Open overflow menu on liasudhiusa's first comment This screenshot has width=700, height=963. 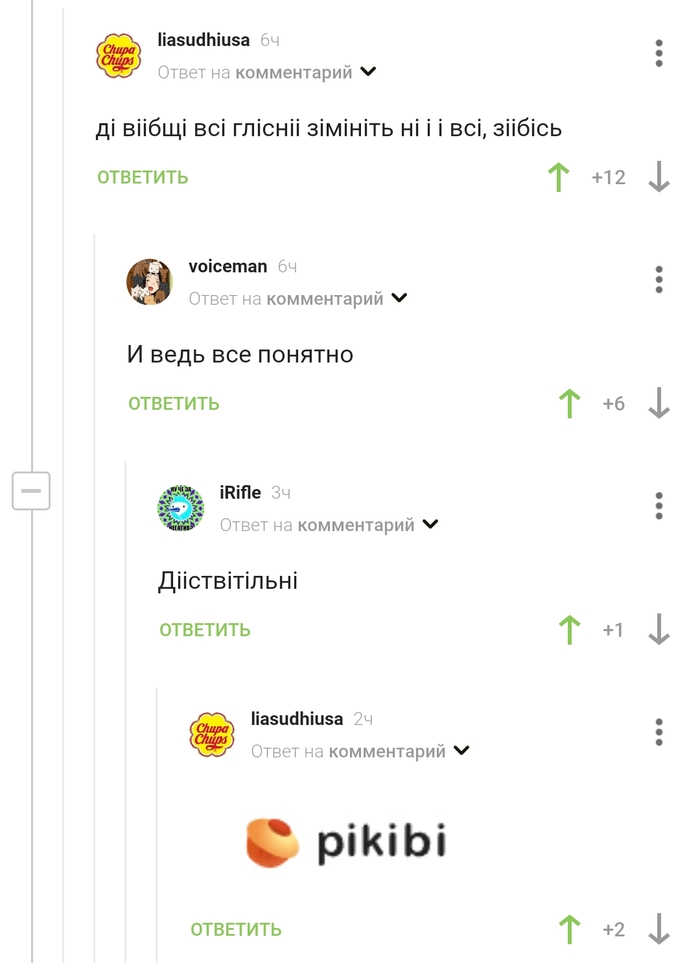pos(658,54)
